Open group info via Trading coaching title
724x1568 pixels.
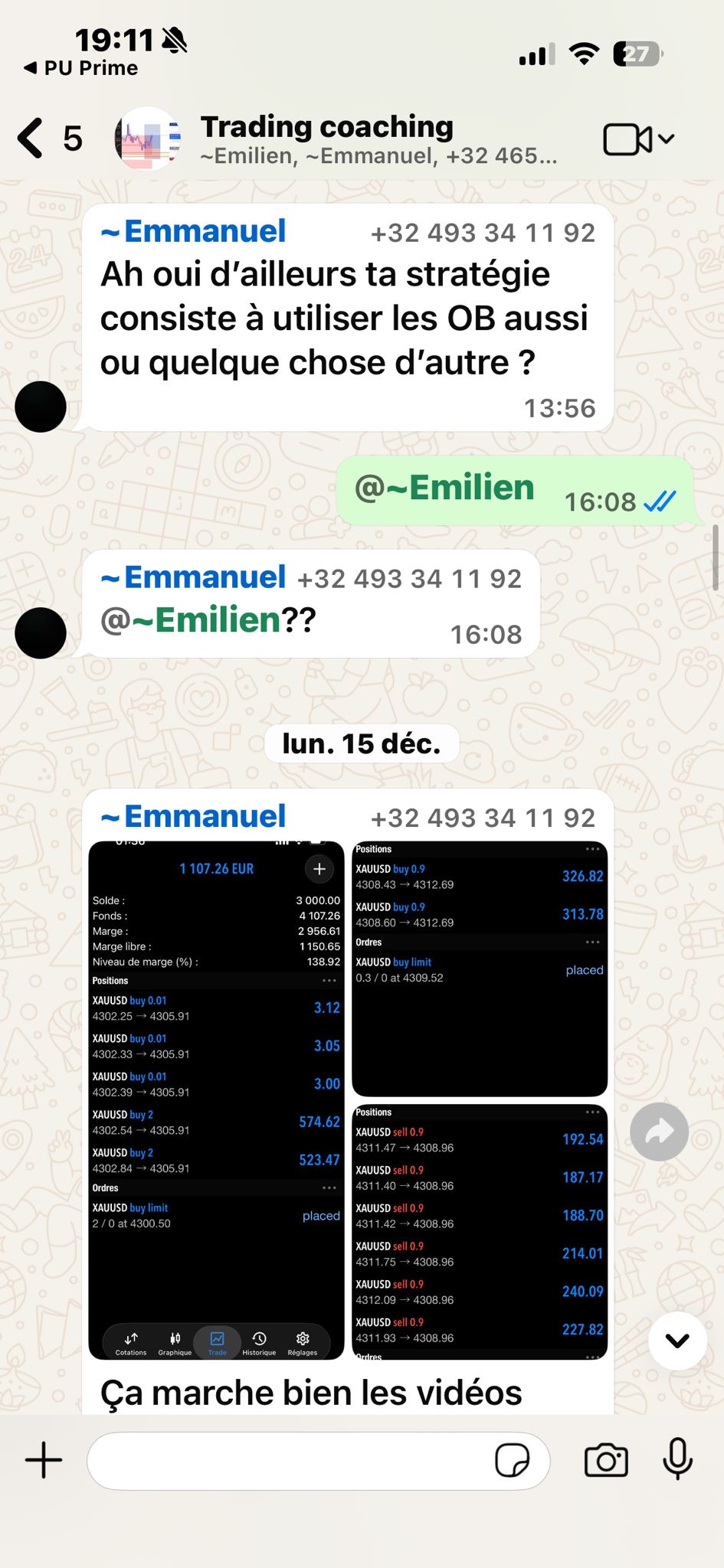point(326,126)
